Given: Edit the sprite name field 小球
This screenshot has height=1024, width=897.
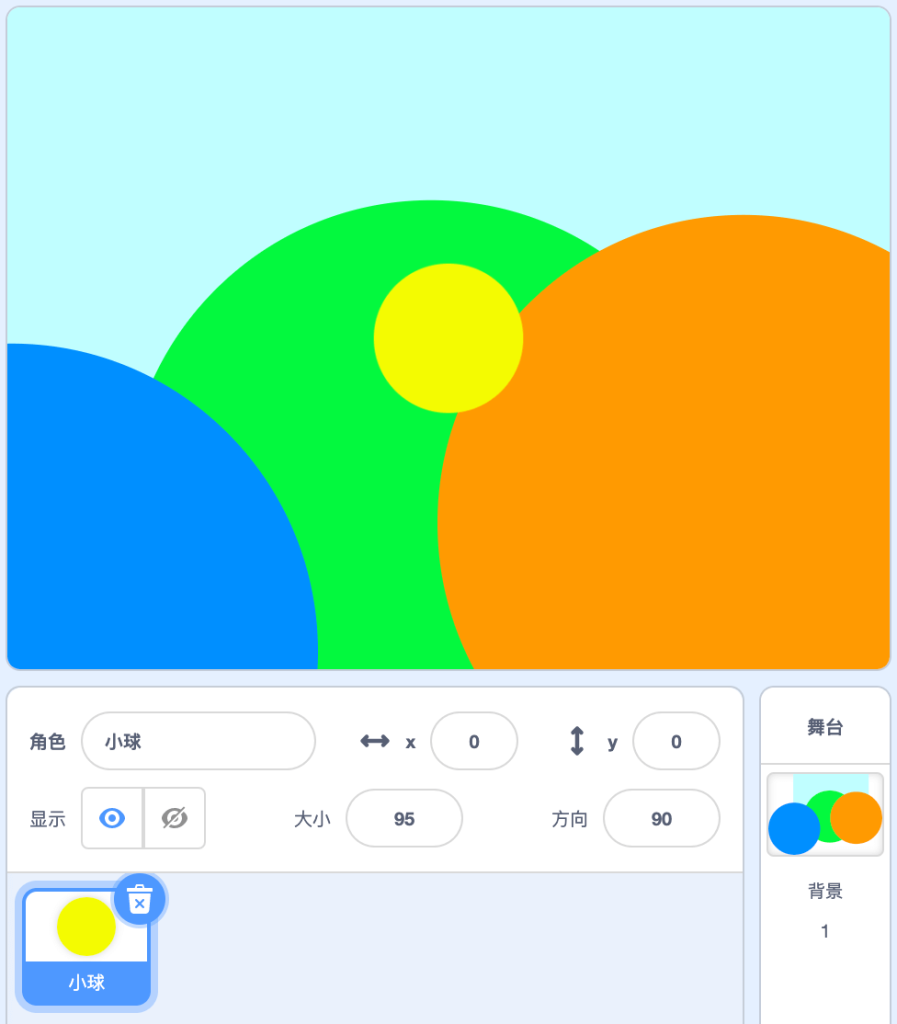Looking at the screenshot, I should 198,741.
